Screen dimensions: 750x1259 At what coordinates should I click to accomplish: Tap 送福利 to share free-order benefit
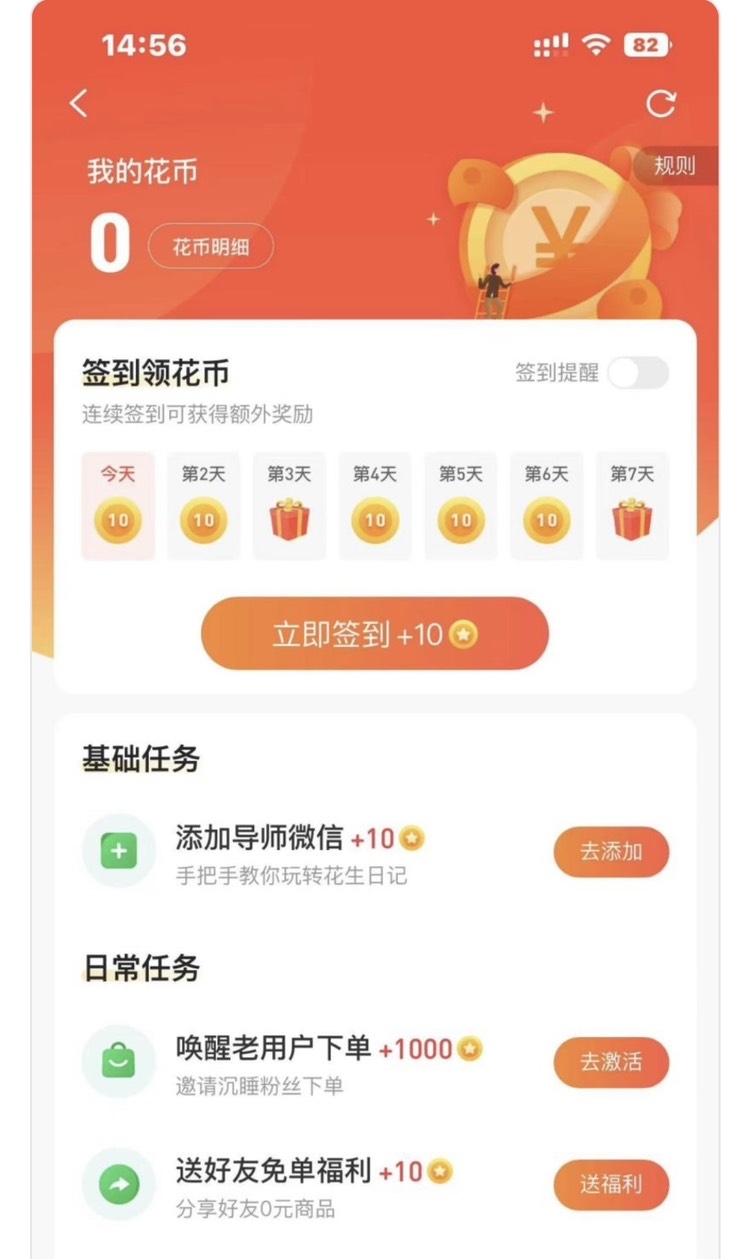pos(611,1185)
